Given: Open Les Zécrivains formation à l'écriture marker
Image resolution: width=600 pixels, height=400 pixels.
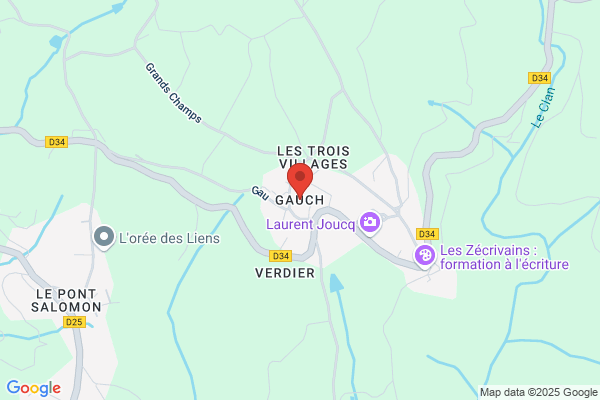Looking at the screenshot, I should coord(425,256).
